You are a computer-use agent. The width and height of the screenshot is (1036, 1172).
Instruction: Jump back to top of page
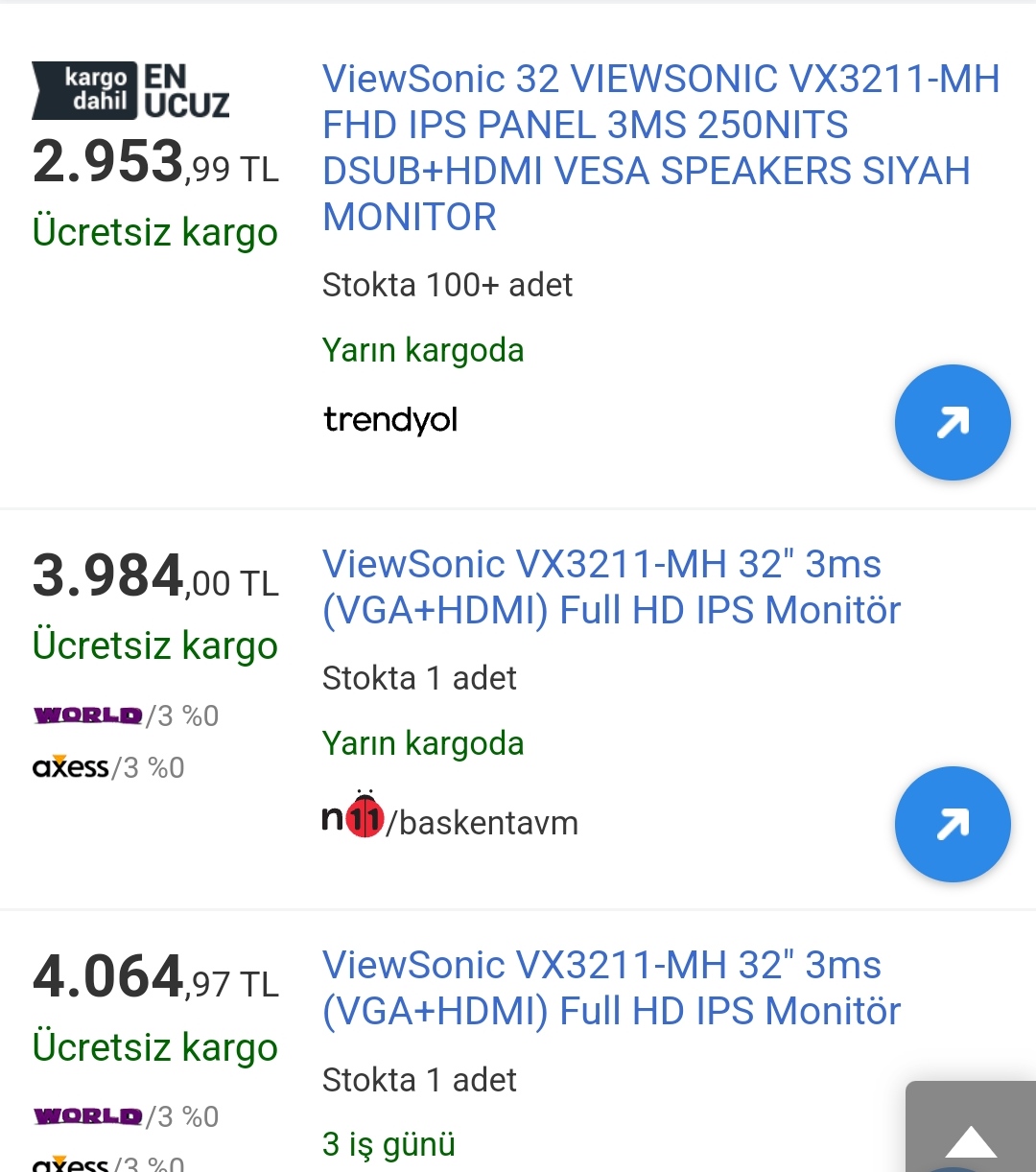click(971, 1137)
